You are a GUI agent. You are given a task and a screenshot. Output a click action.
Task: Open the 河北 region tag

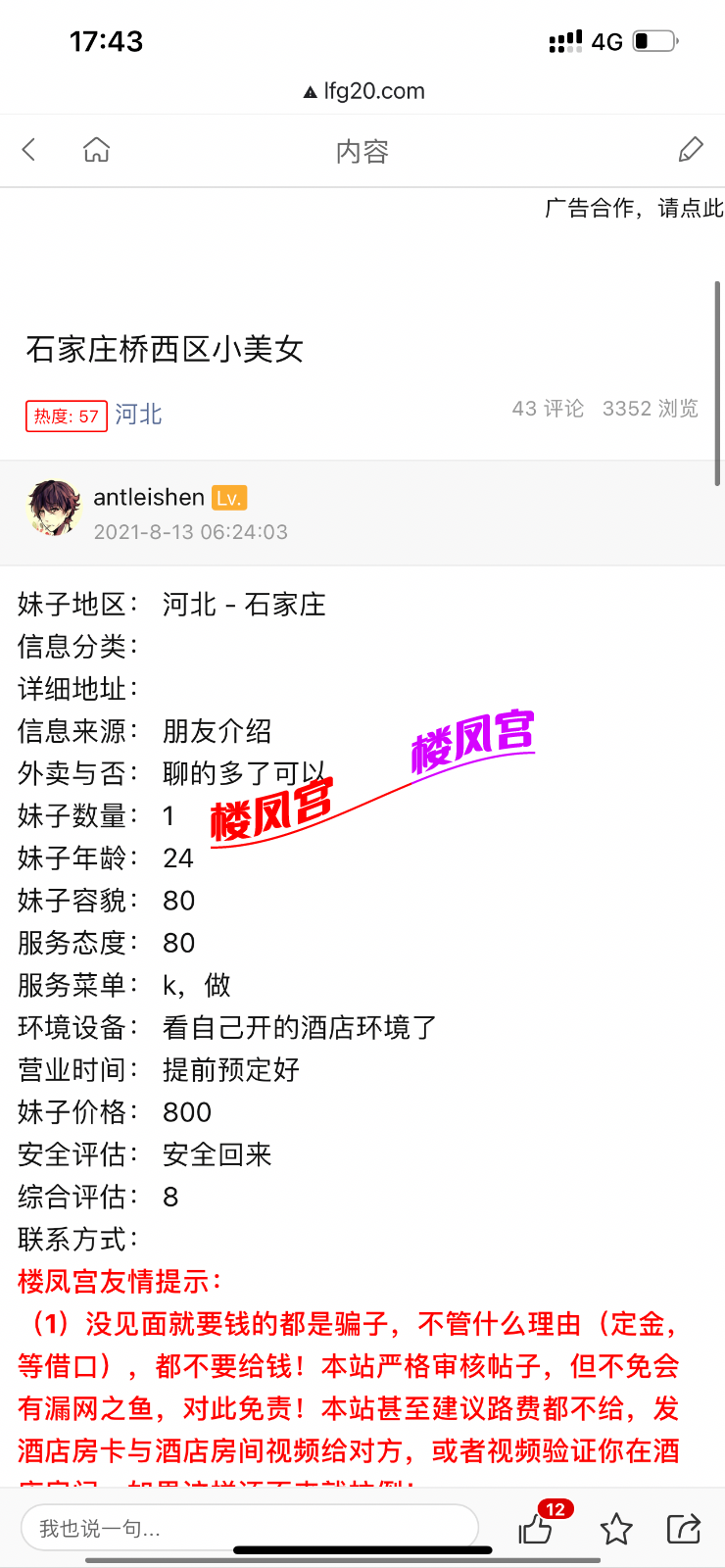pos(138,415)
